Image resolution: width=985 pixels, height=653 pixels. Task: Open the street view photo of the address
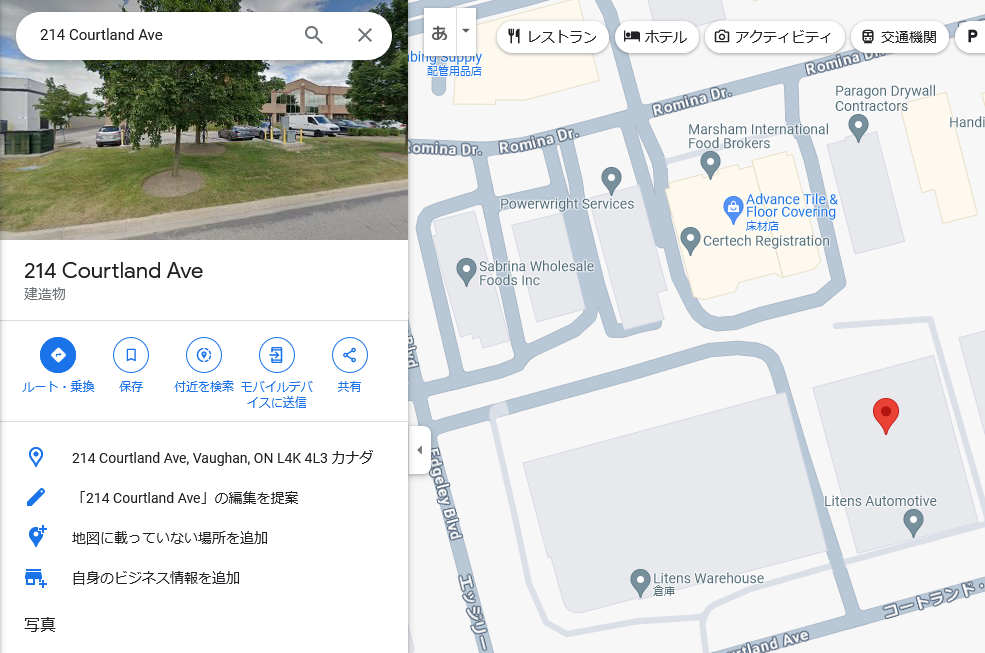(x=204, y=119)
